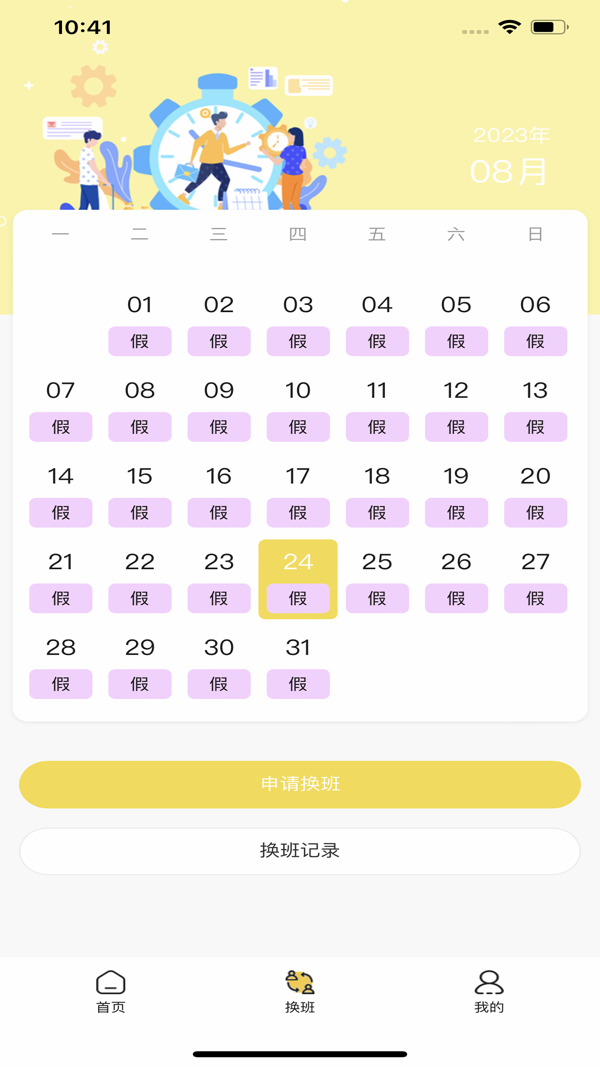Choose date 15 in the calendar
The width and height of the screenshot is (600, 1067).
(140, 493)
